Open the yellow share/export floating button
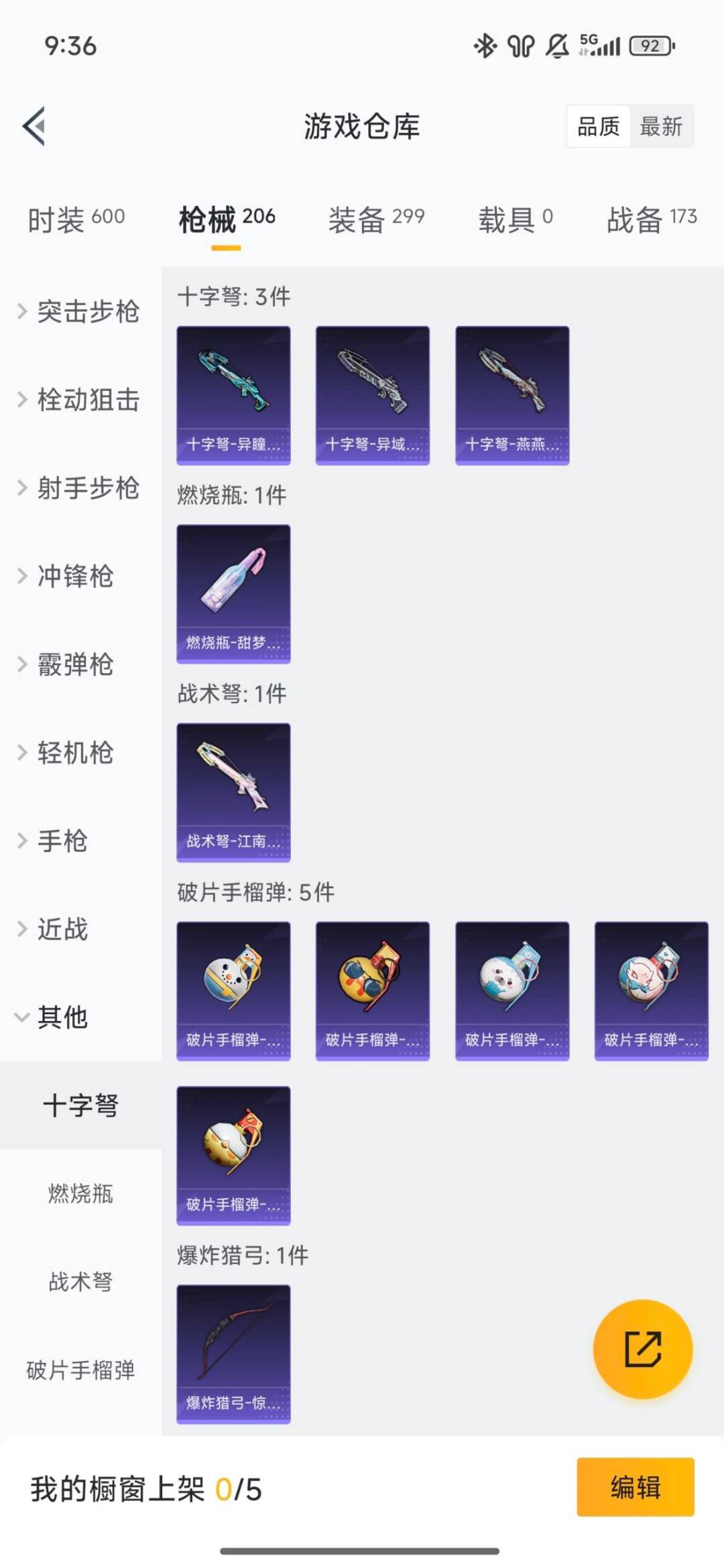Viewport: 724px width, 1568px height. tap(642, 1349)
